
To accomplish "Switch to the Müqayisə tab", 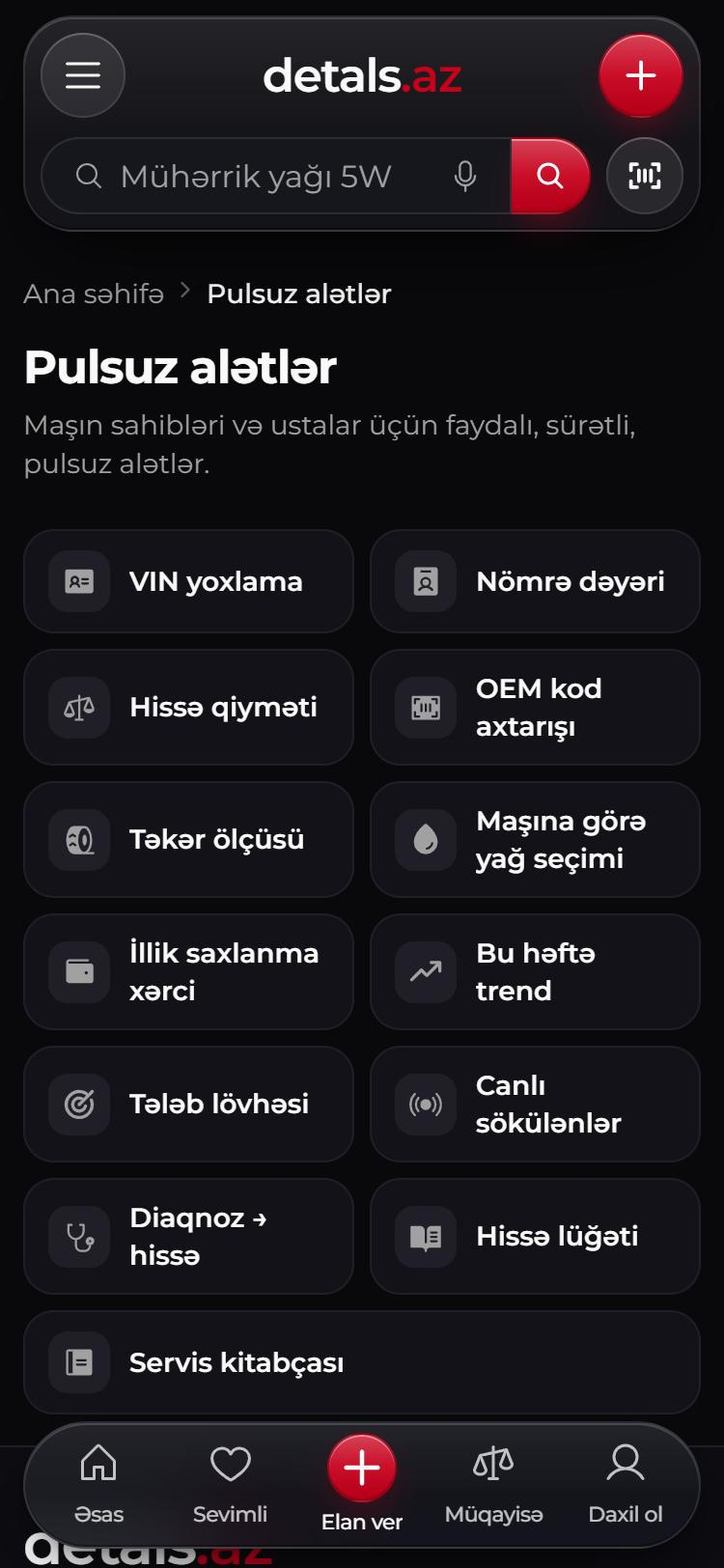I will tap(493, 1485).
